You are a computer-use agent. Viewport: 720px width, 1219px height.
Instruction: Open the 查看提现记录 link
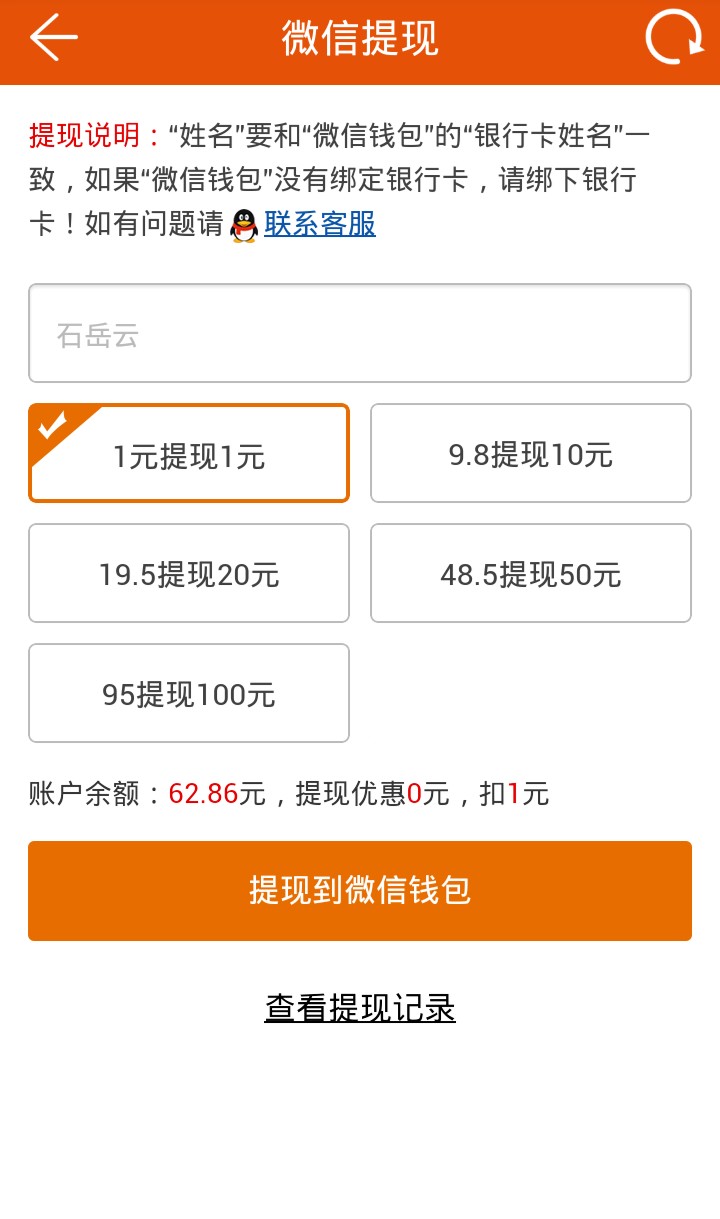360,1007
